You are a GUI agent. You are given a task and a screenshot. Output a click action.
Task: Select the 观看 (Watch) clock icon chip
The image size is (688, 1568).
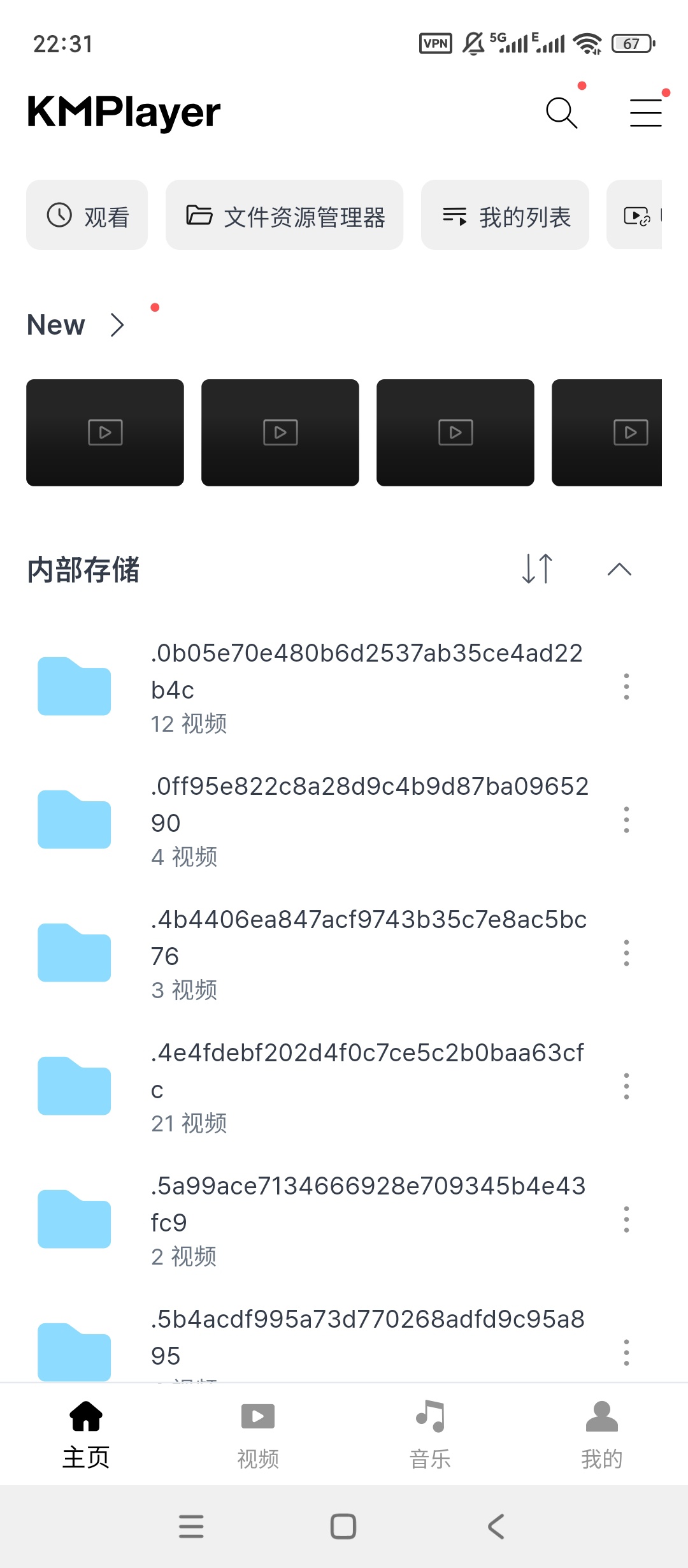86,215
